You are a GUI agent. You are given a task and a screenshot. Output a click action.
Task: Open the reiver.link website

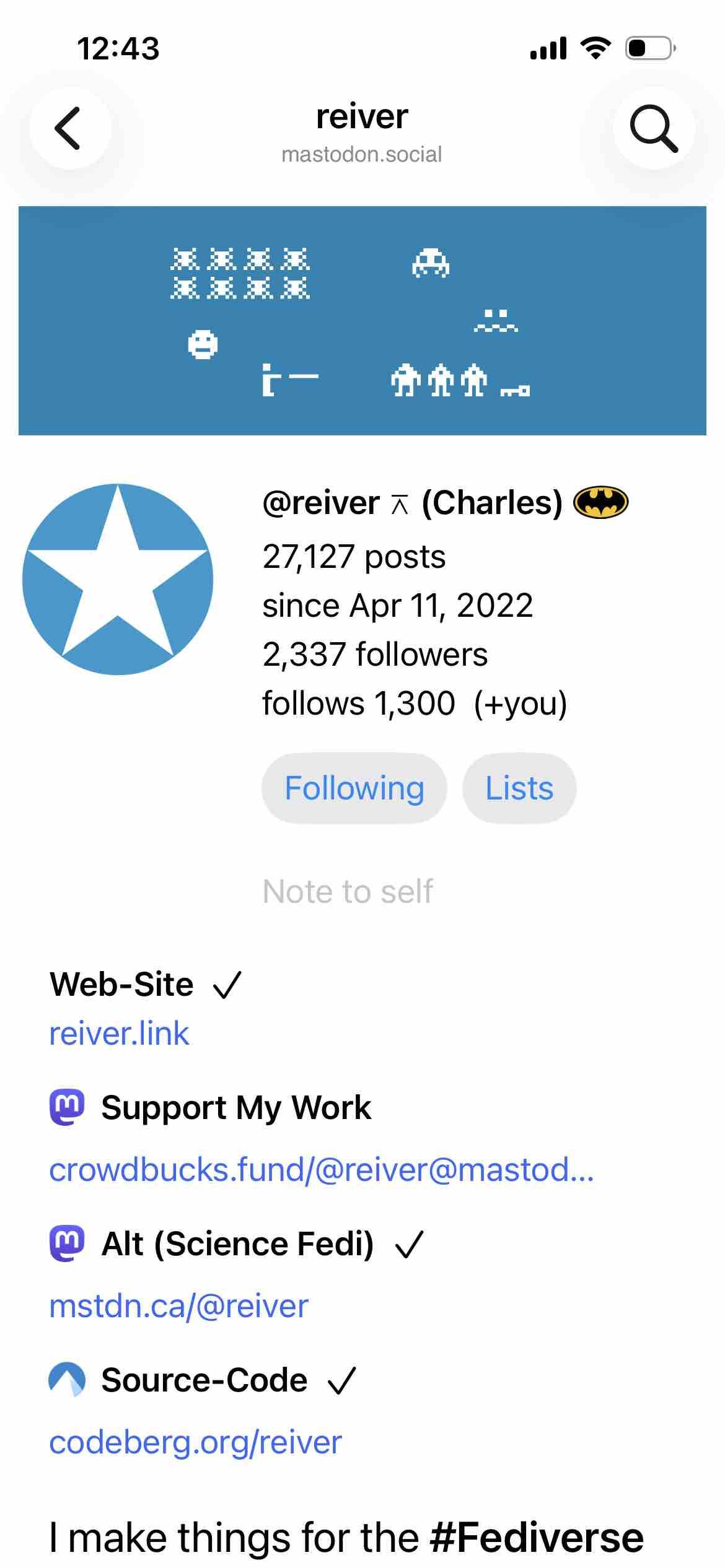pyautogui.click(x=119, y=1034)
